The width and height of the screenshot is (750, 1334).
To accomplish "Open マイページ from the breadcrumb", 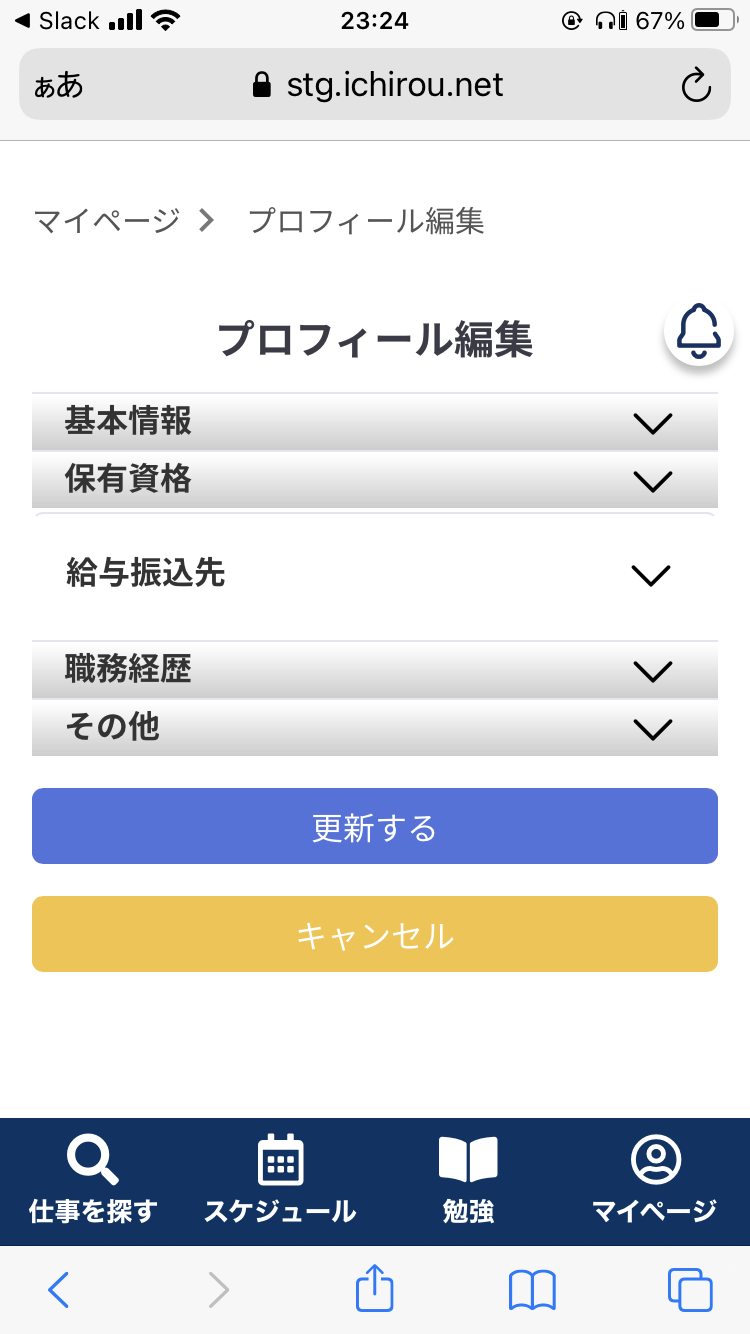I will click(x=104, y=221).
